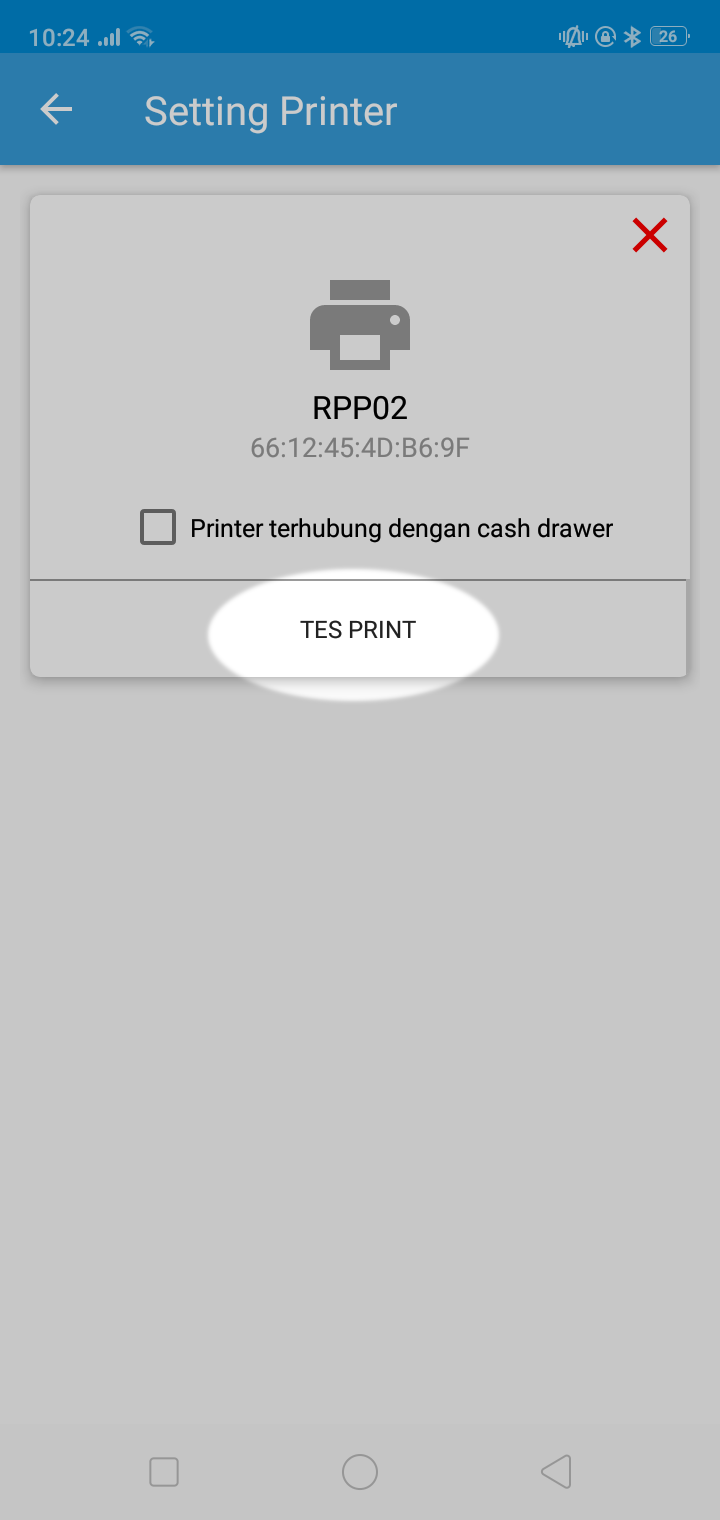The width and height of the screenshot is (720, 1520).
Task: Go back using the header arrow
Action: [x=56, y=110]
